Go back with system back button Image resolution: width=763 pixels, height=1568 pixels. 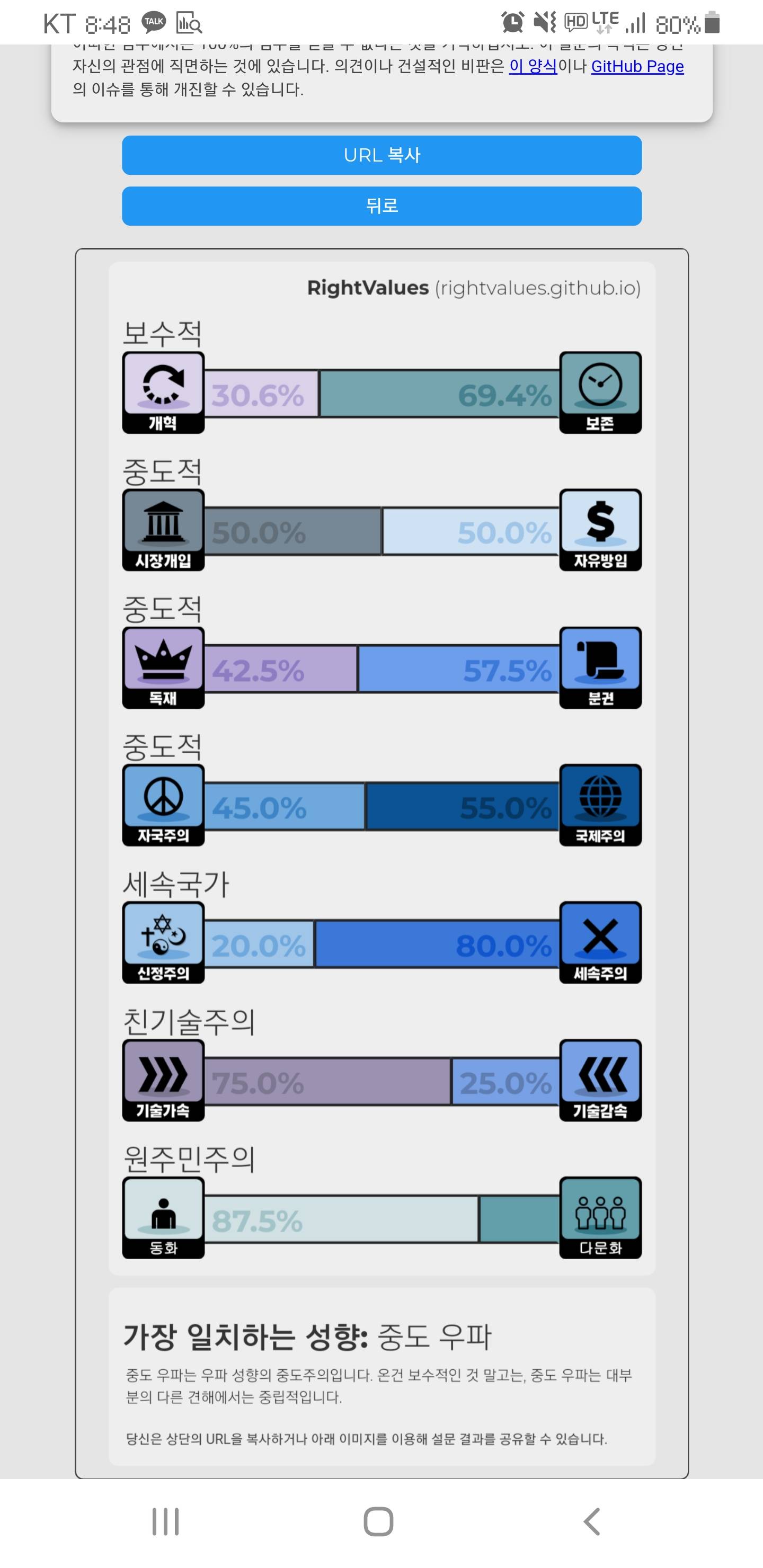[x=591, y=1522]
